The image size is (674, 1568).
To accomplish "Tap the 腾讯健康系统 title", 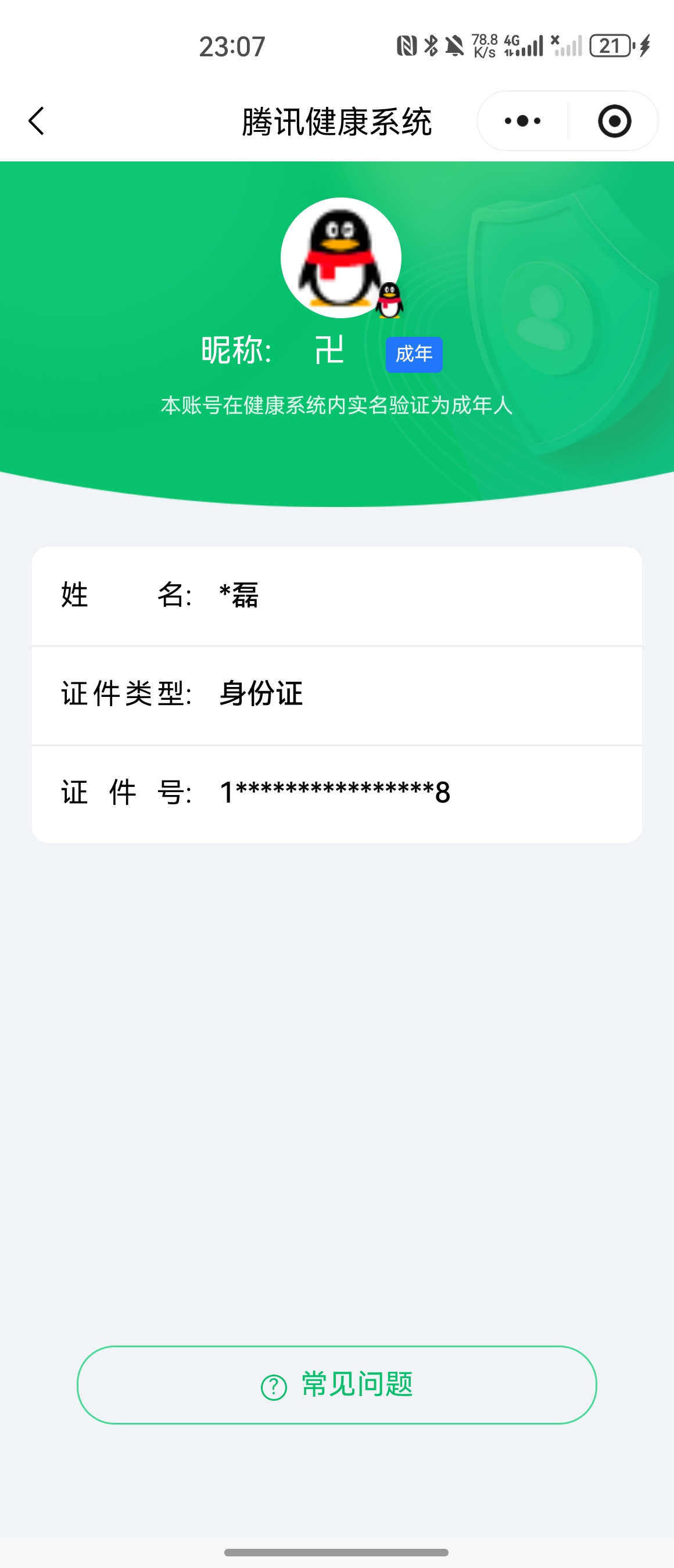I will [336, 121].
